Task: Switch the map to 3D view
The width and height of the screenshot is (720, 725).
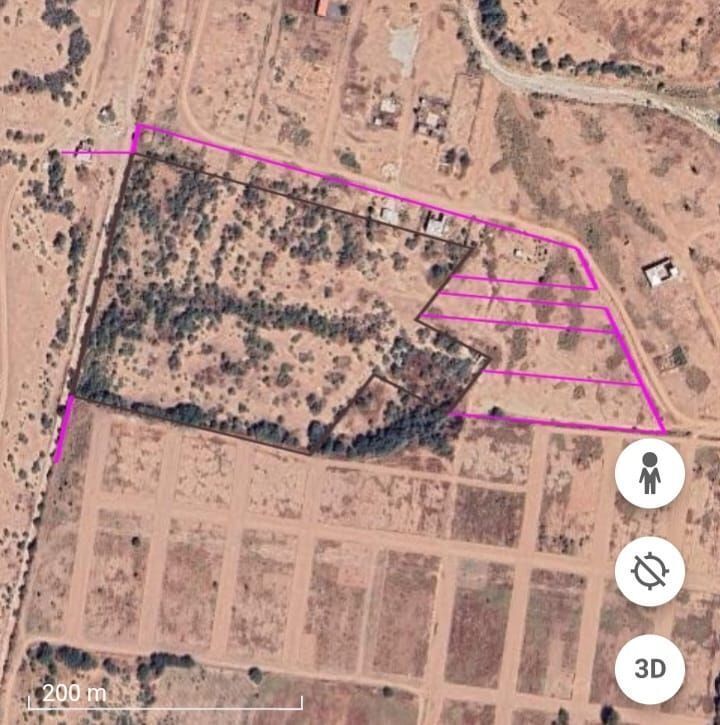Action: click(650, 669)
